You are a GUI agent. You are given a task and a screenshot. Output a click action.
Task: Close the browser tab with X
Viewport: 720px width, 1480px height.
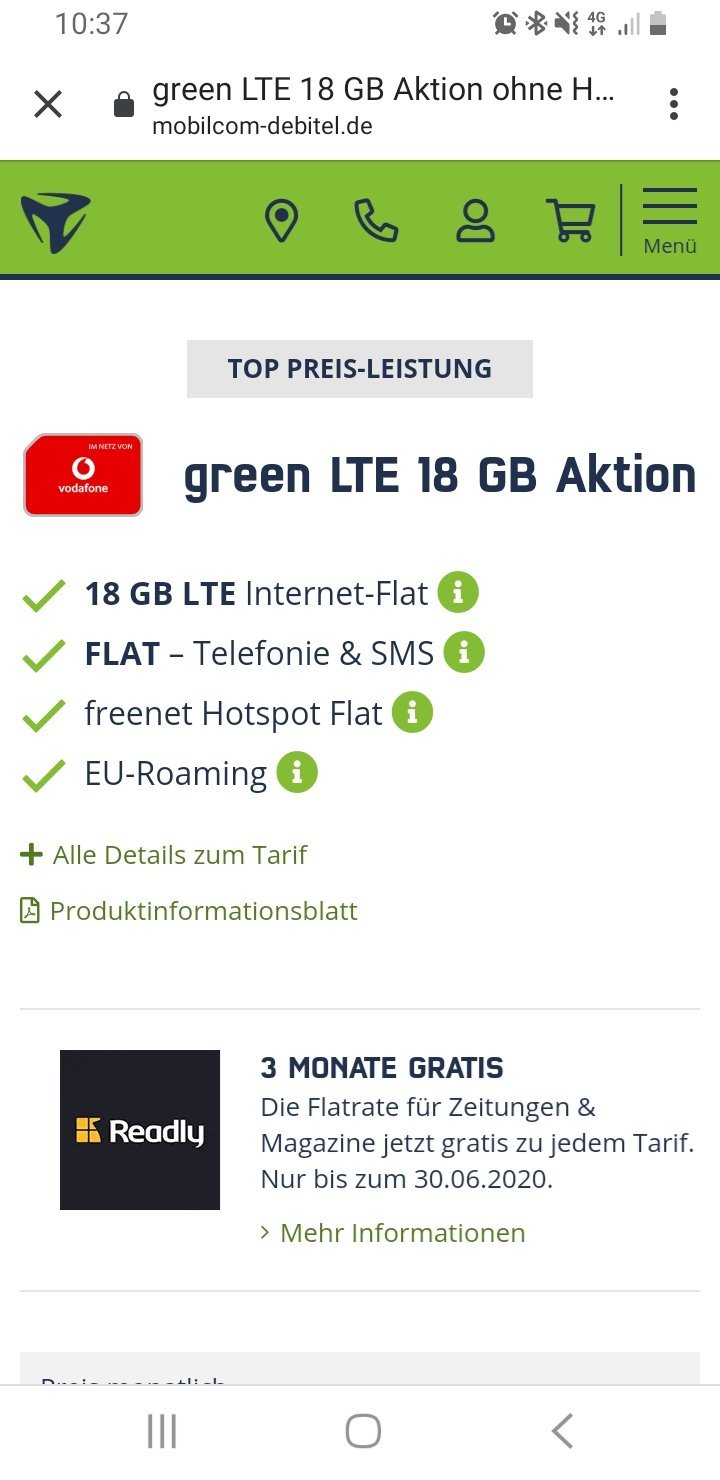click(x=48, y=104)
